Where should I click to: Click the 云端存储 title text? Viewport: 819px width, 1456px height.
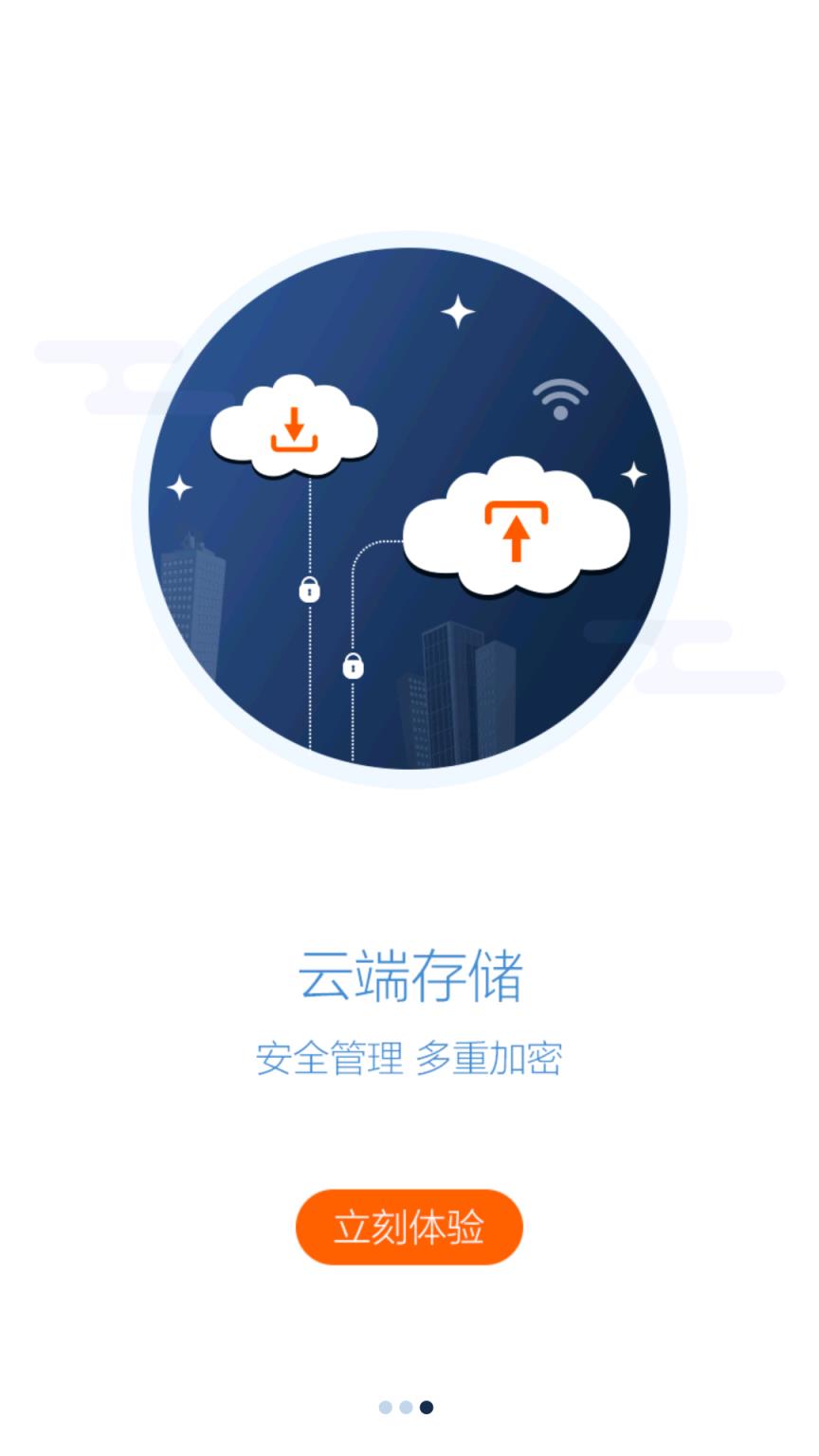point(409,978)
